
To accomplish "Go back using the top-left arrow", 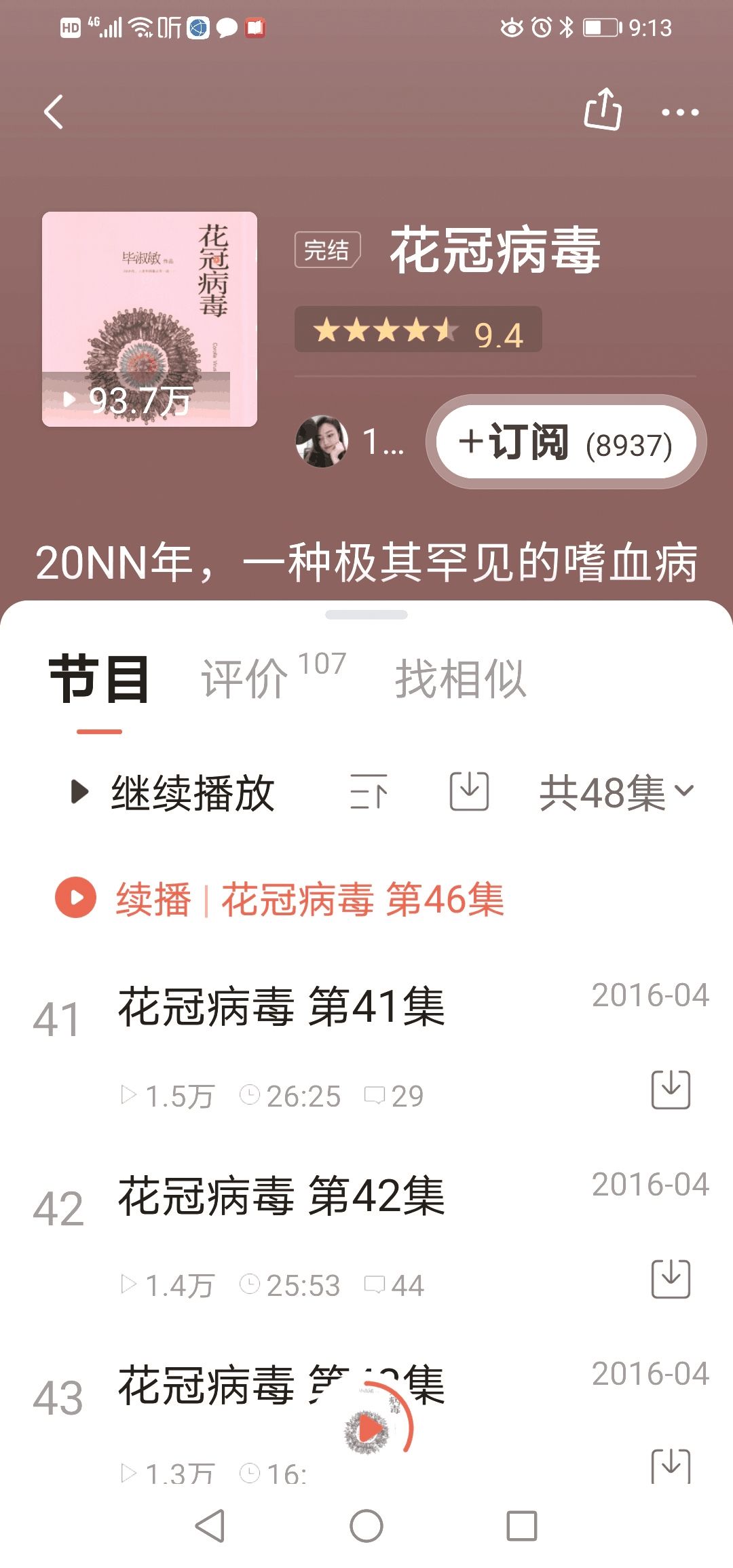I will tap(54, 112).
